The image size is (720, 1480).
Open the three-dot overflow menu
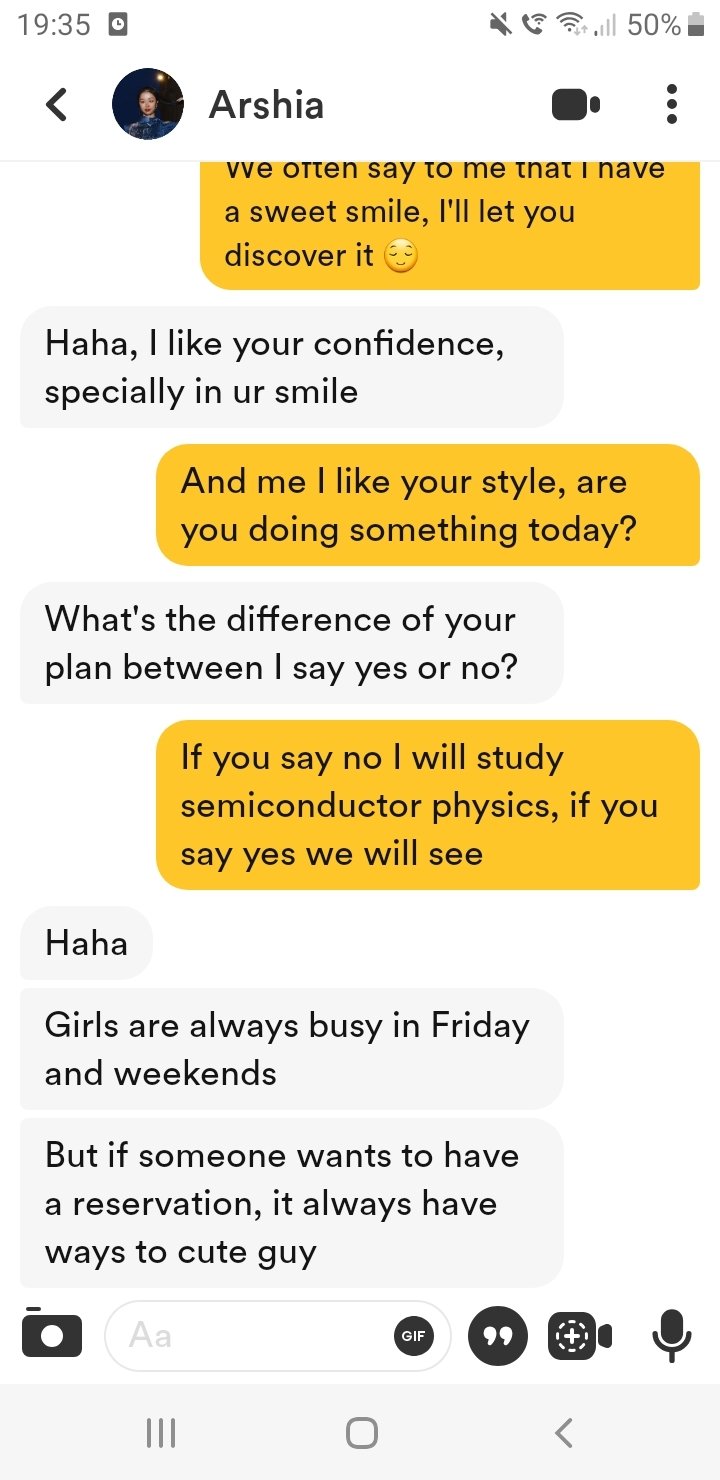click(671, 104)
